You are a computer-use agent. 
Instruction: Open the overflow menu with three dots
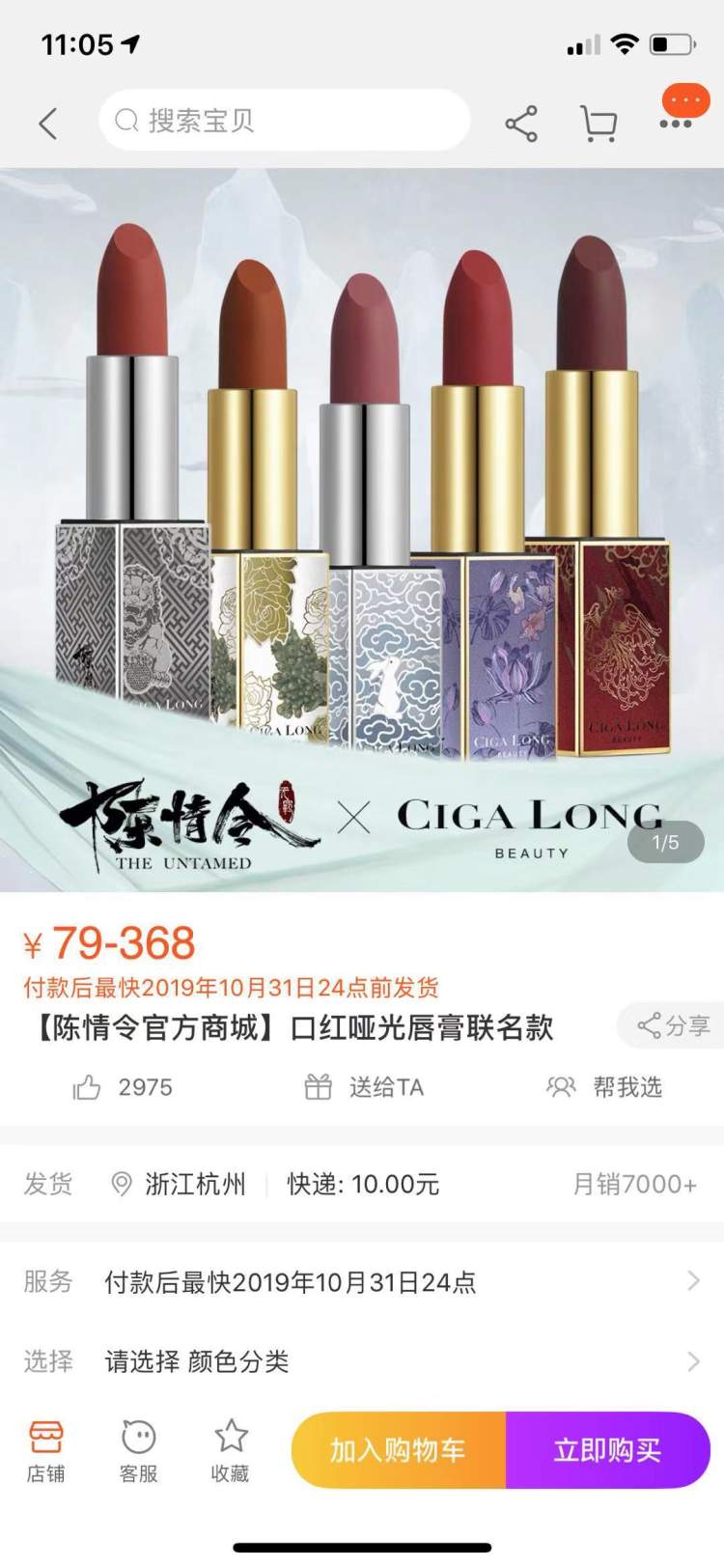pyautogui.click(x=676, y=124)
